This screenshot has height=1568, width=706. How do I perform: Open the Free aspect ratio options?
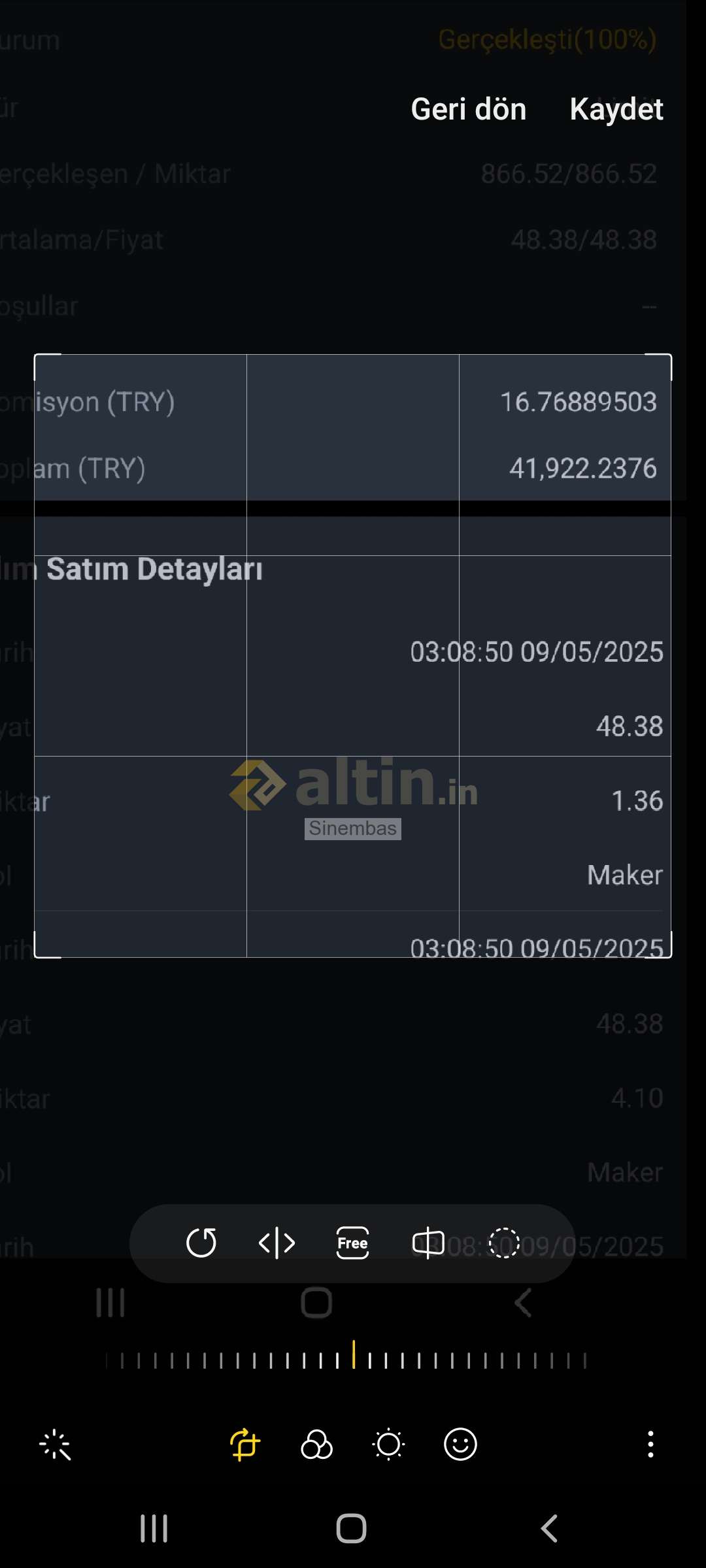tap(352, 1243)
